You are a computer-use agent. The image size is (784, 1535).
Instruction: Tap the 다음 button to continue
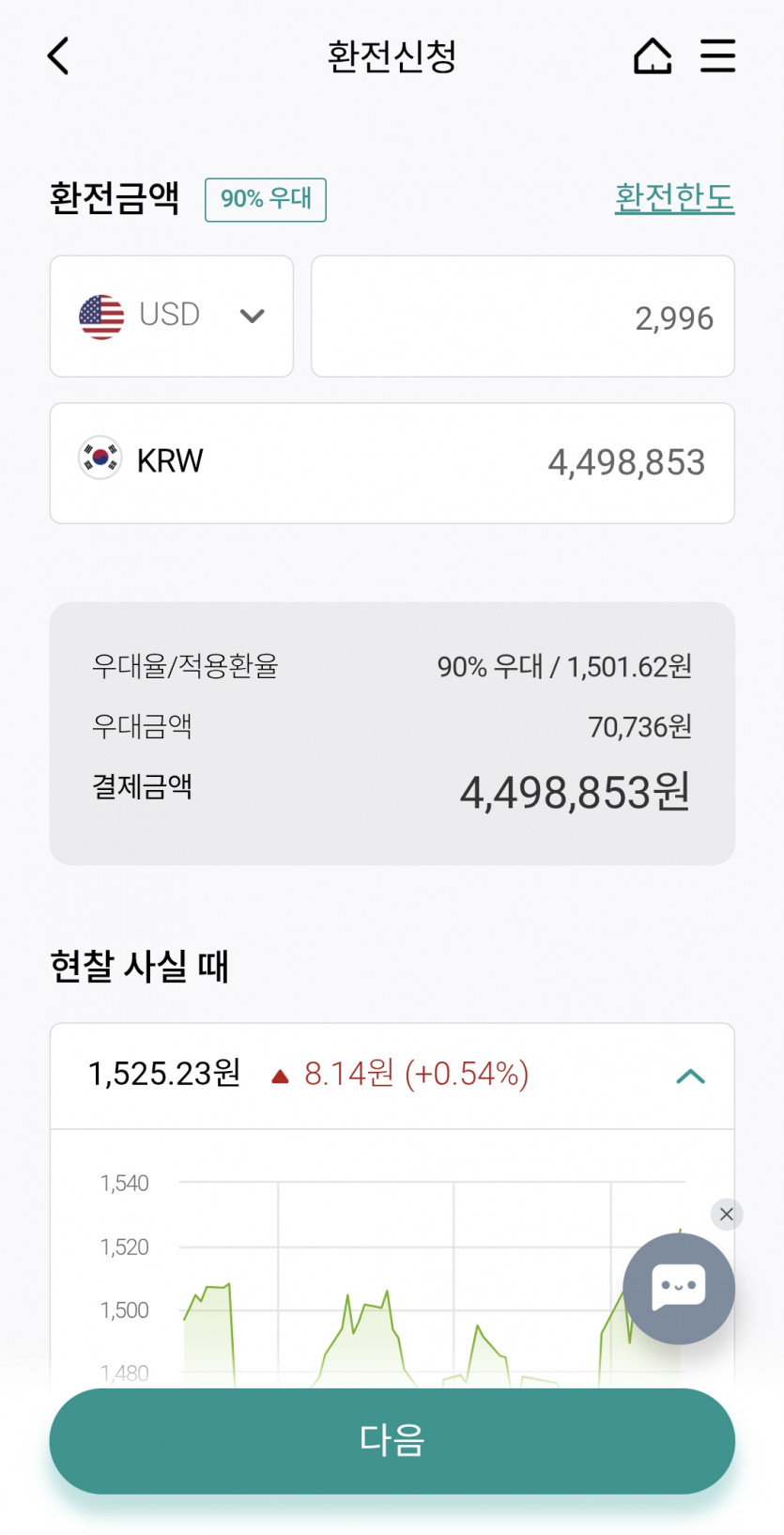(x=392, y=1440)
